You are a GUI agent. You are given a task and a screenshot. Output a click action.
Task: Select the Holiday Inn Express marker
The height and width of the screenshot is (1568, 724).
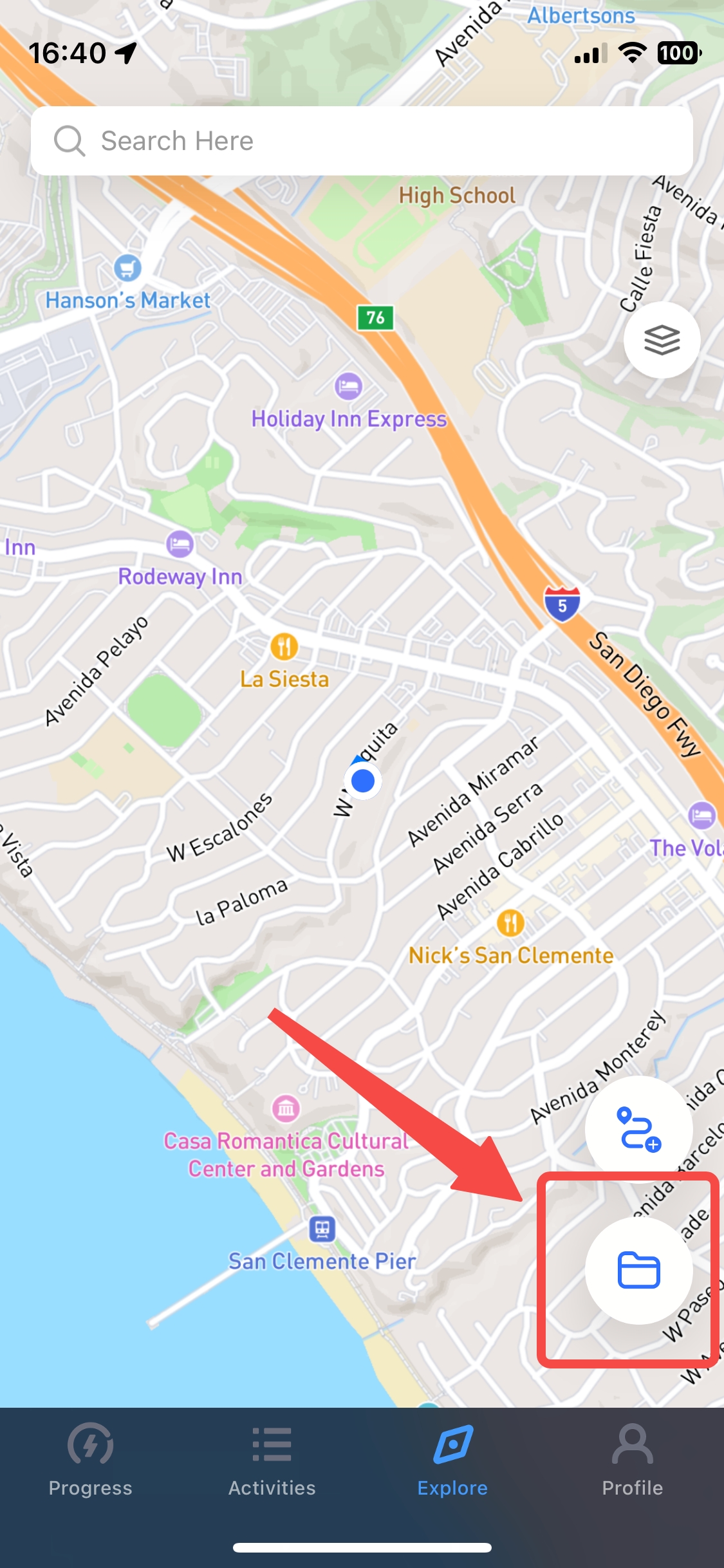pyautogui.click(x=348, y=386)
